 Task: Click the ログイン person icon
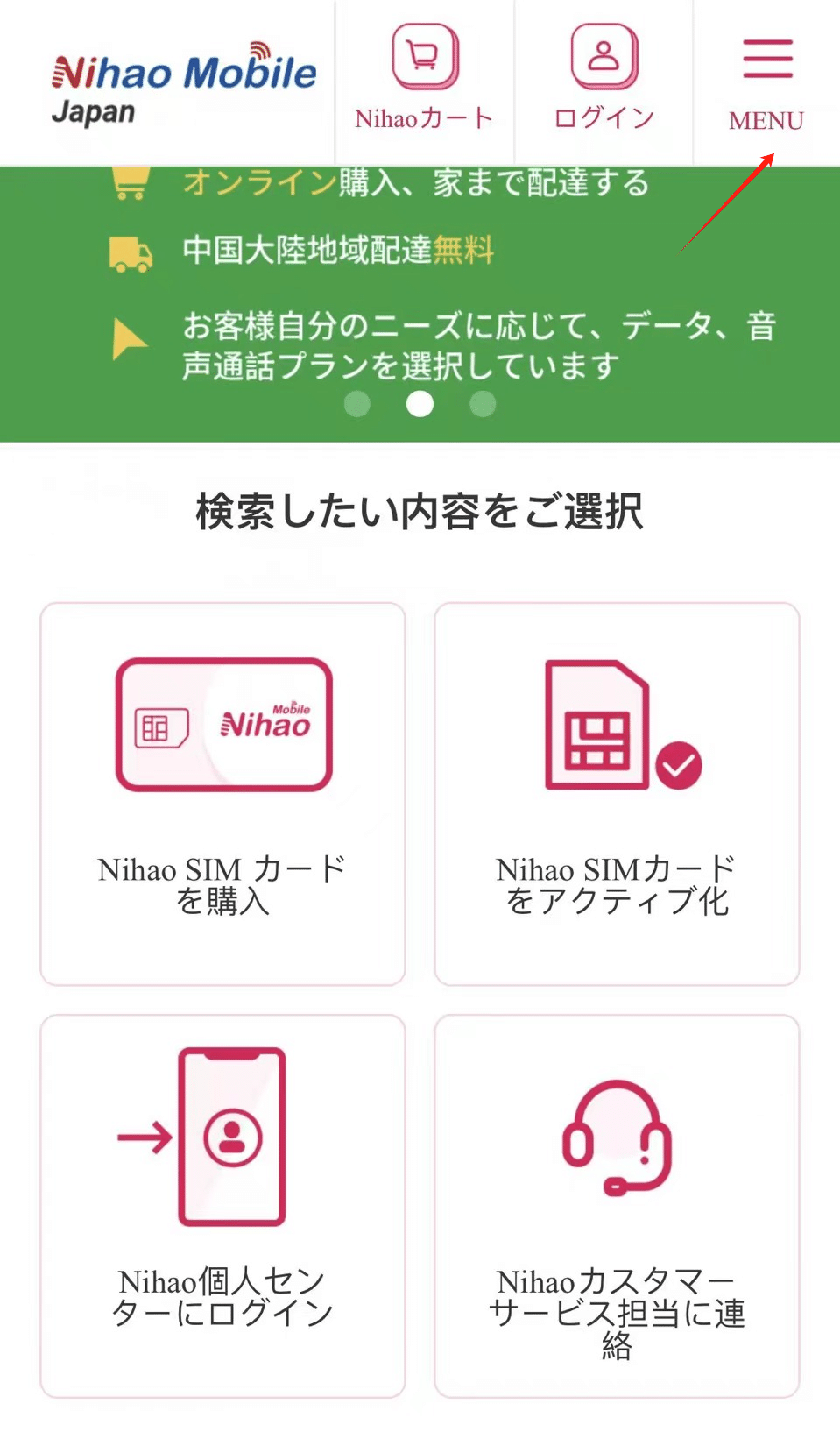click(x=603, y=60)
